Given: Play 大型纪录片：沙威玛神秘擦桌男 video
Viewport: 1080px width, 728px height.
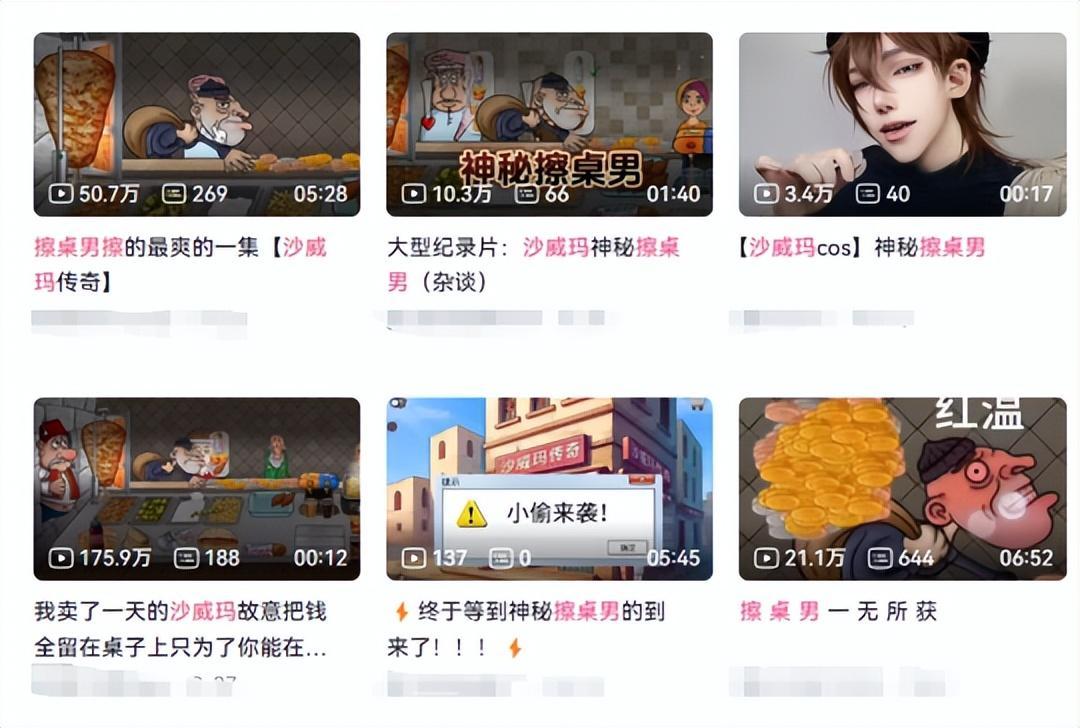Looking at the screenshot, I should (549, 124).
